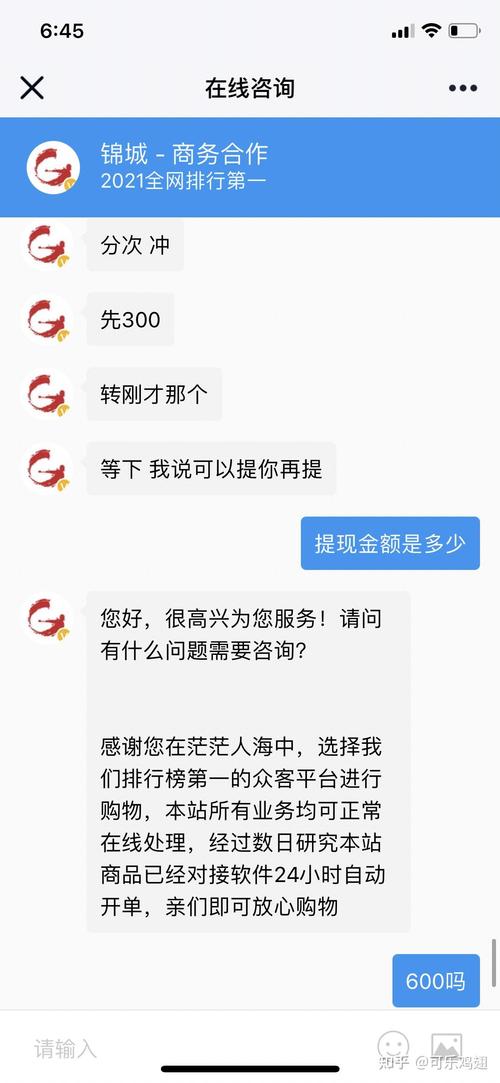This screenshot has width=500, height=1083.
Task: Open the three-dot overflow menu
Action: pos(463,88)
